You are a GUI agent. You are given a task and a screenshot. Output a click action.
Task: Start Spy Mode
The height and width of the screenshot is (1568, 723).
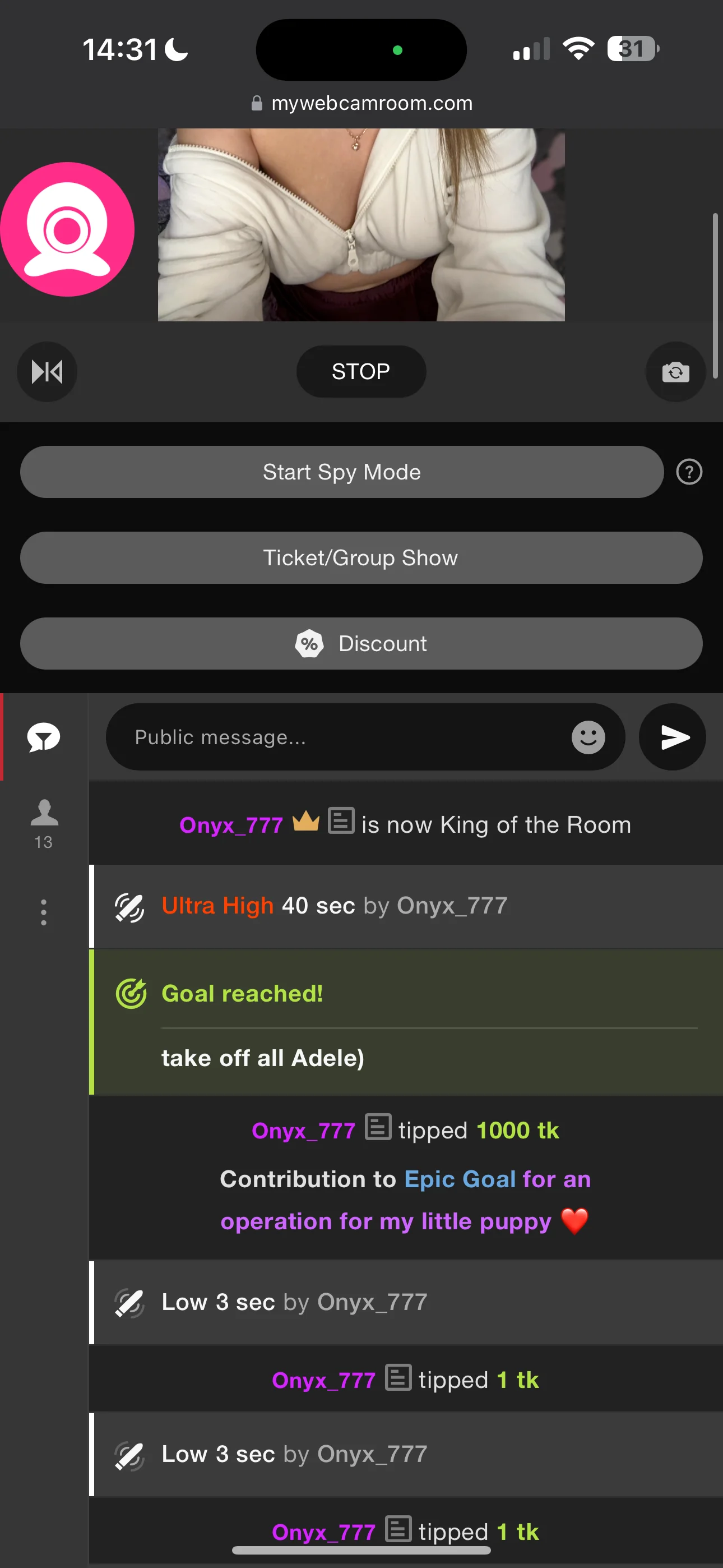point(341,472)
